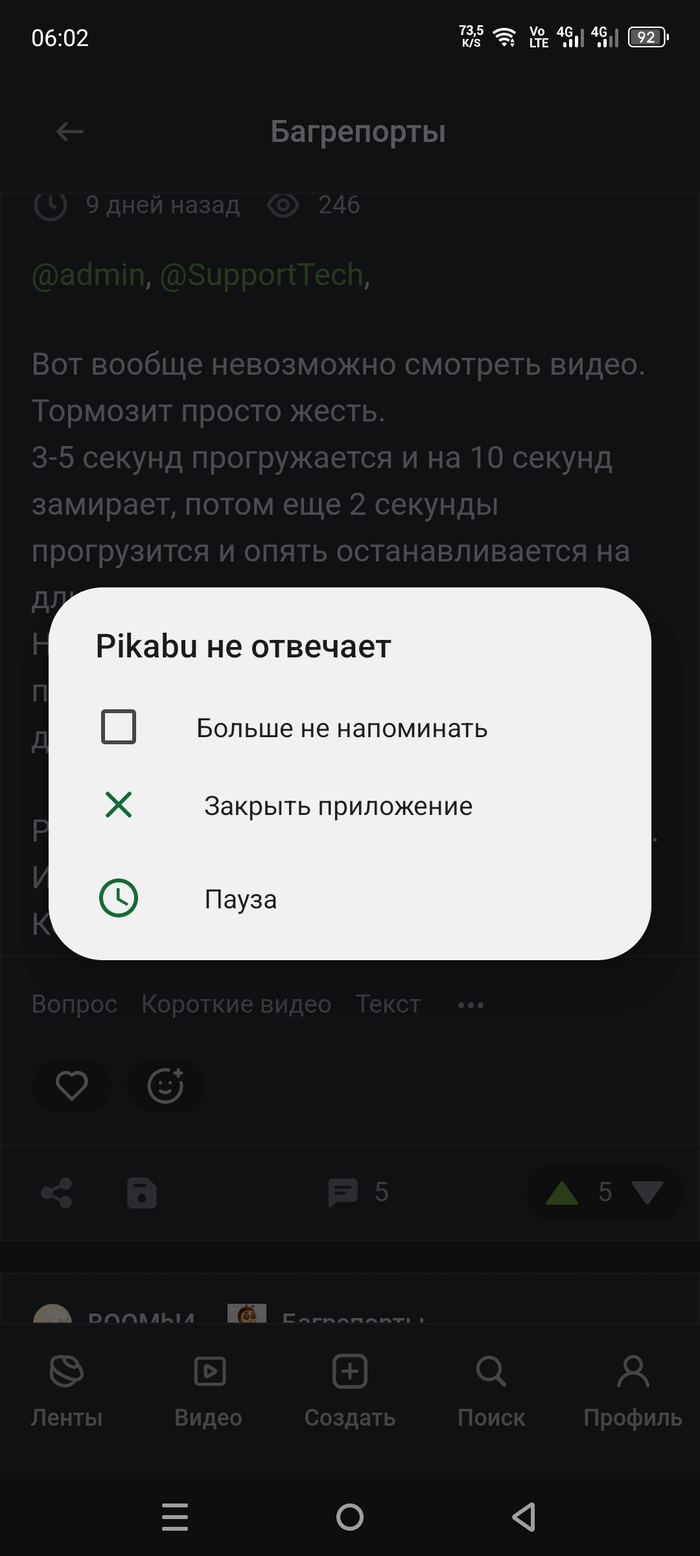
Task: Check the 'Больше не напоминать' box
Action: [x=119, y=727]
